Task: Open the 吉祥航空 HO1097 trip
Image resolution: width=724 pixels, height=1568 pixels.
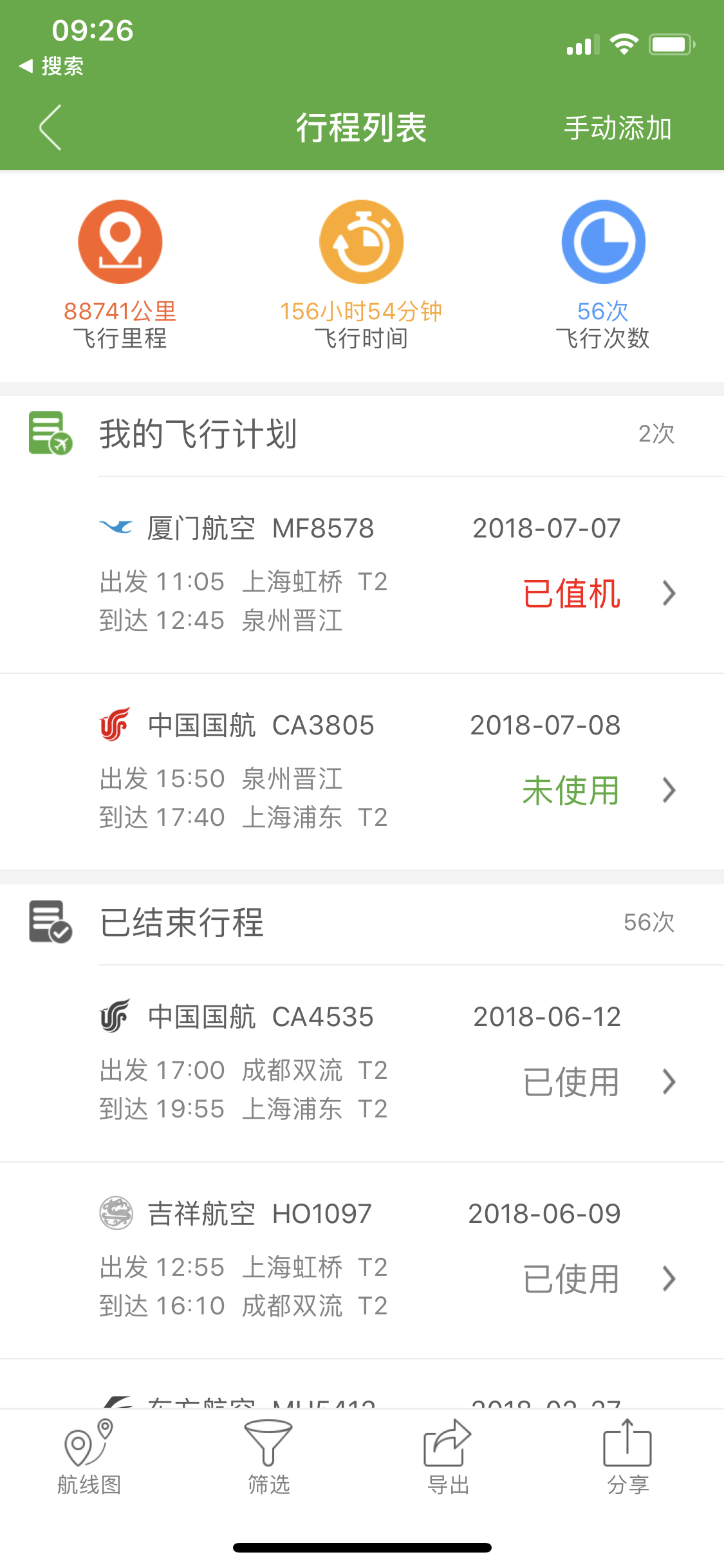Action: (x=362, y=1260)
